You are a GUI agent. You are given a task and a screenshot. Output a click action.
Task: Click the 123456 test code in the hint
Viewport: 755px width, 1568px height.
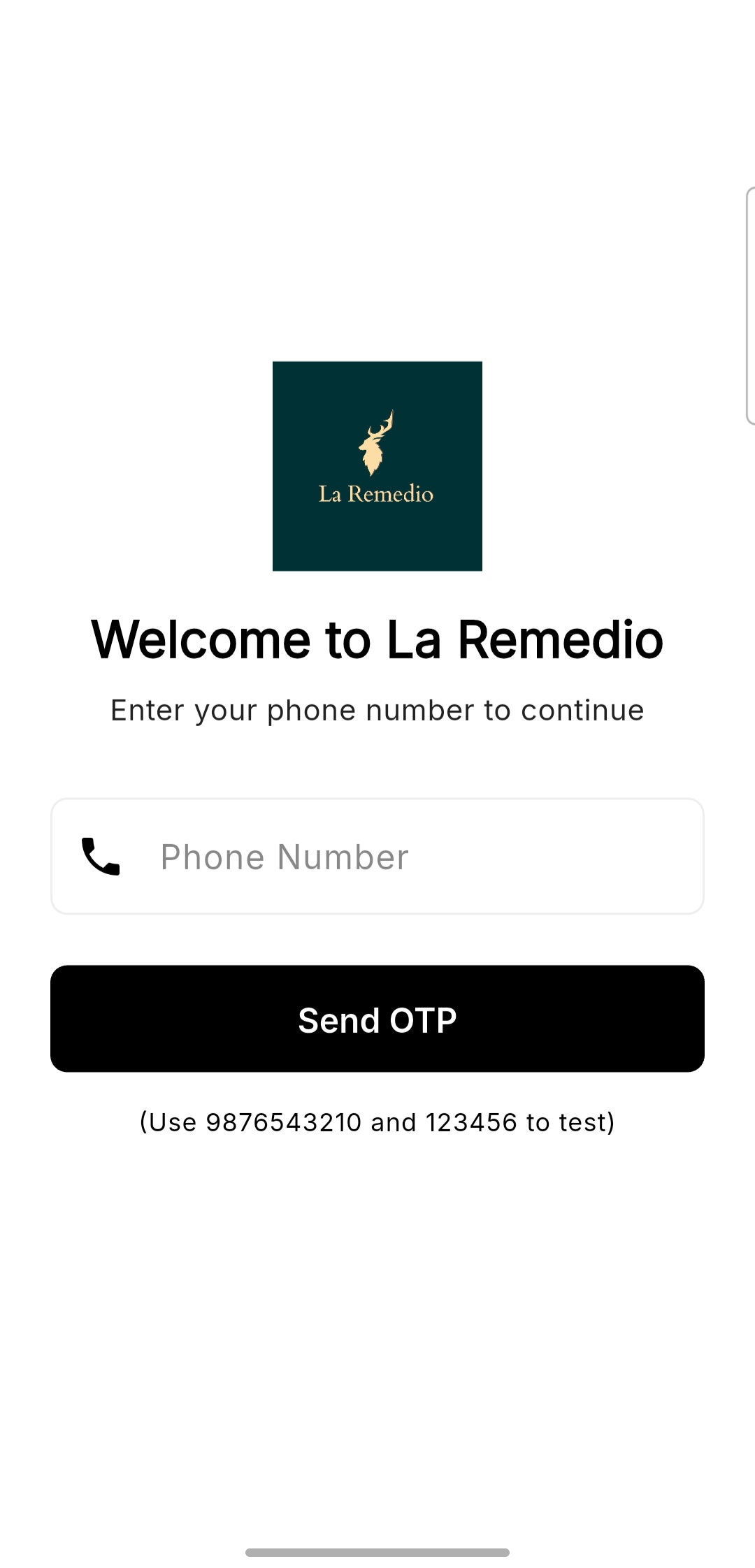click(x=470, y=1121)
